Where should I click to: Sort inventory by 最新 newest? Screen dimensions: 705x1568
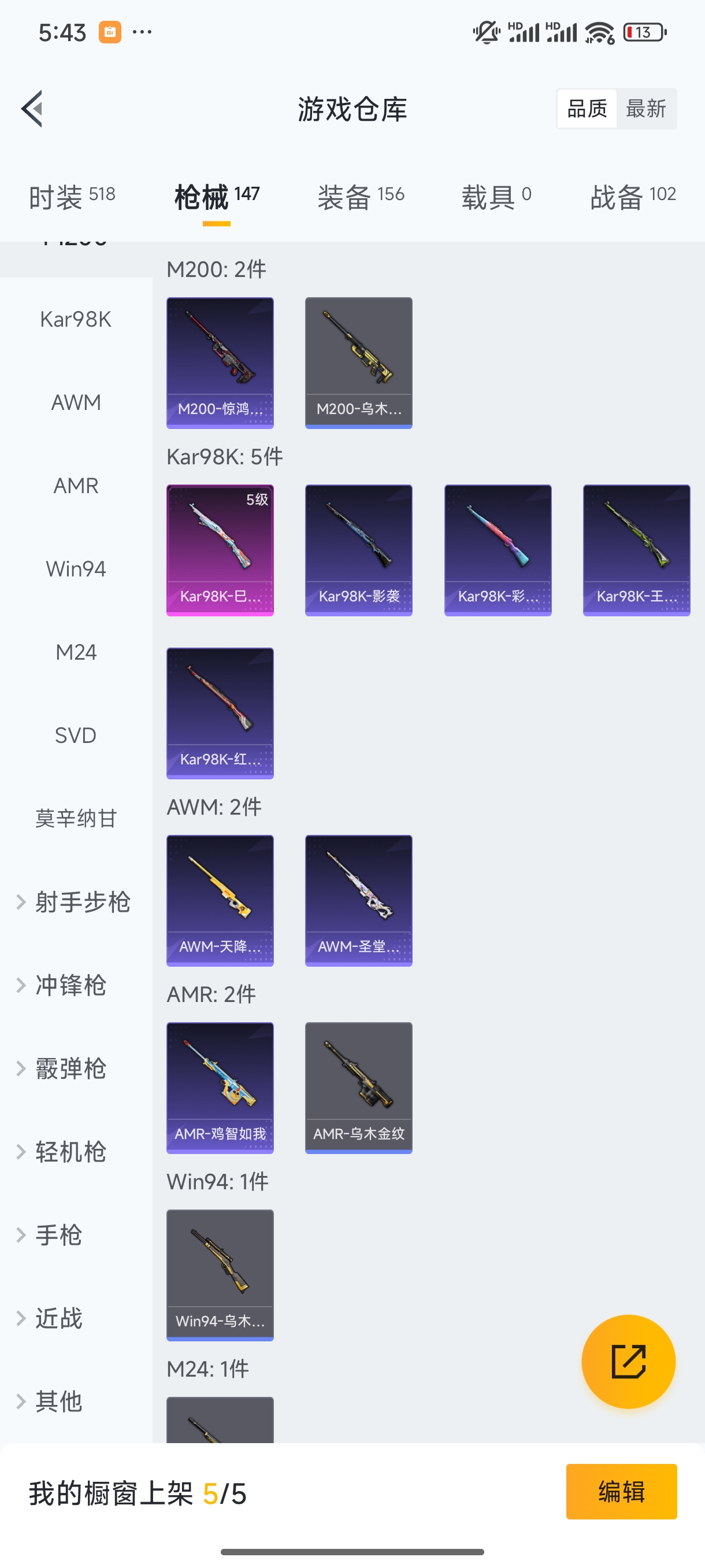pyautogui.click(x=647, y=107)
